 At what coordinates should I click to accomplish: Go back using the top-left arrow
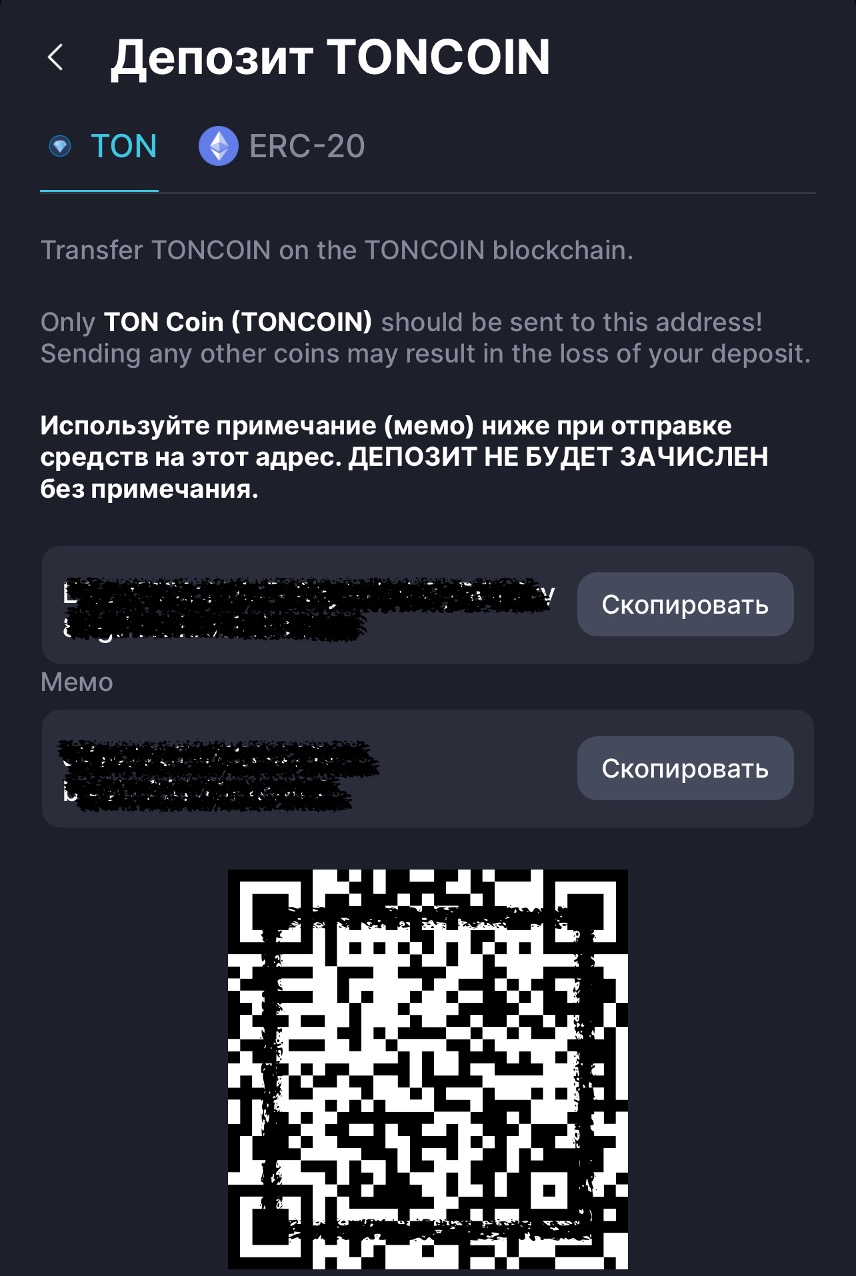(56, 58)
